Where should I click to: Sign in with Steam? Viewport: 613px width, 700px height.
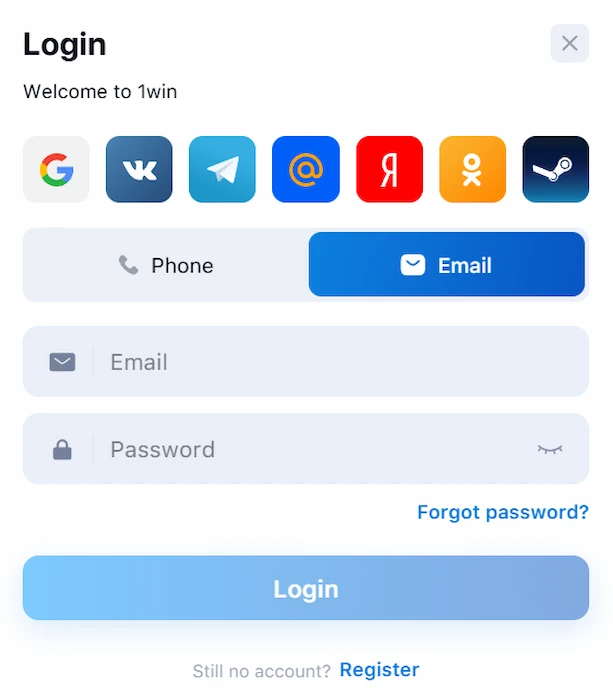pyautogui.click(x=555, y=169)
